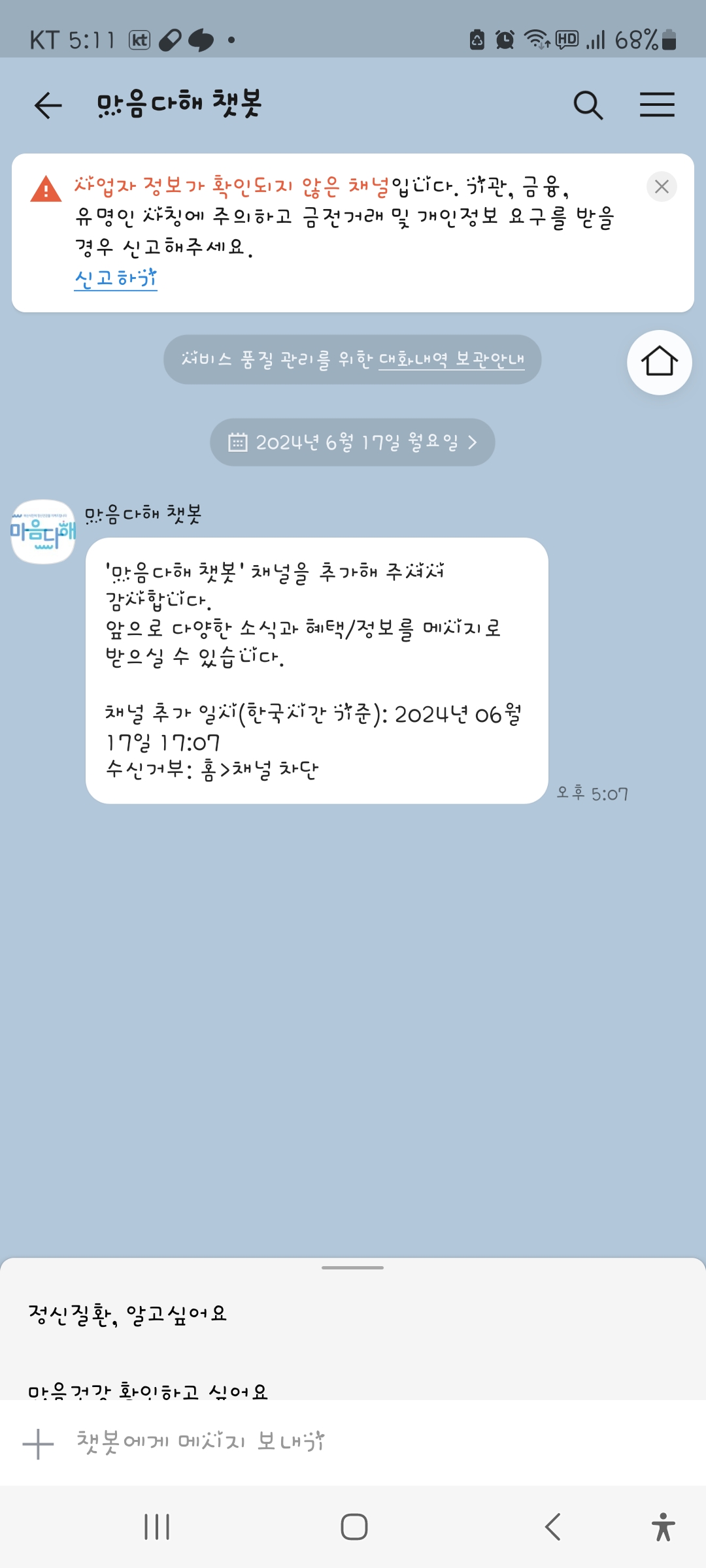The width and height of the screenshot is (706, 1568).
Task: Open the date chip 2024년 6월 17일 월요일
Action: (352, 442)
